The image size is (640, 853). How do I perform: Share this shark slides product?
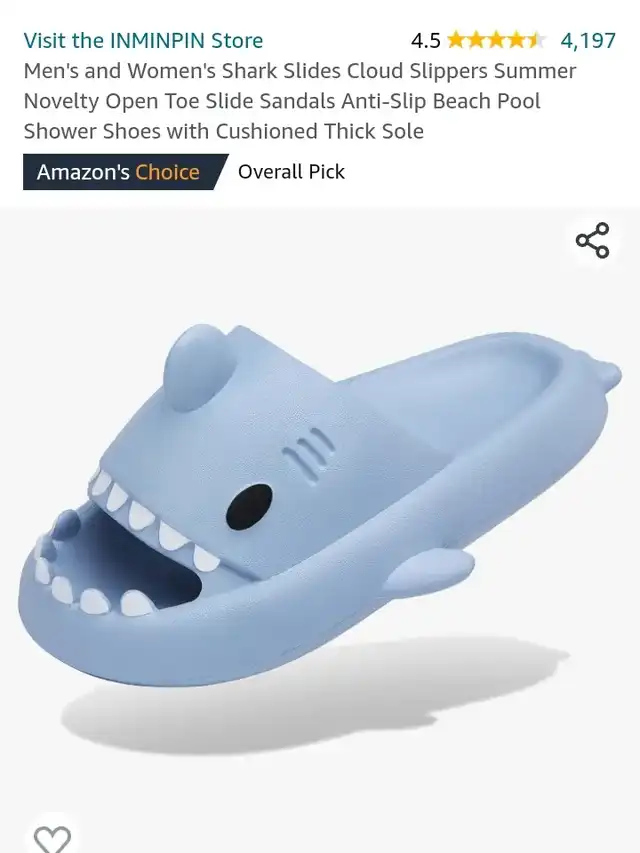click(592, 241)
